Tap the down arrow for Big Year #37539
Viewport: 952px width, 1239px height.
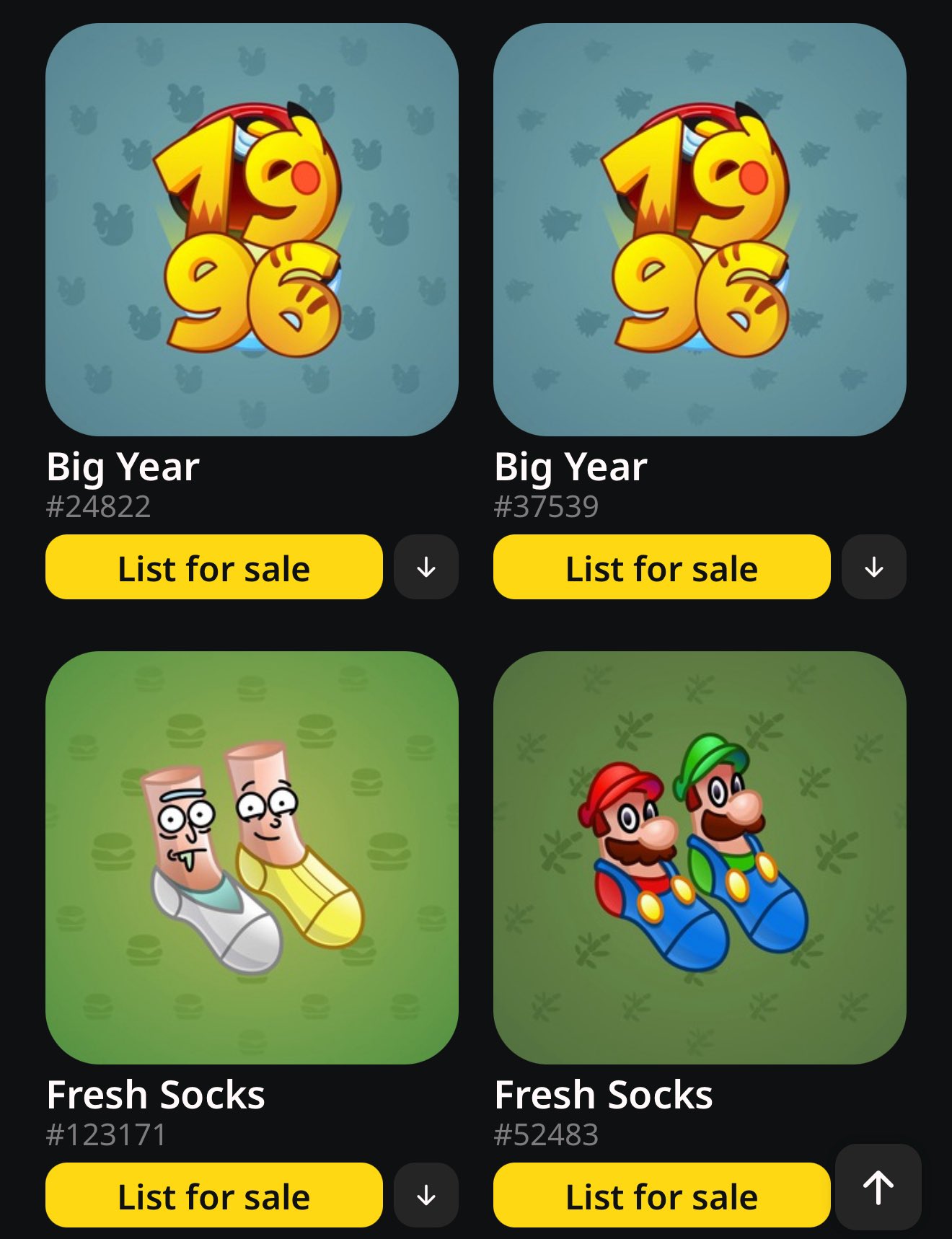874,568
